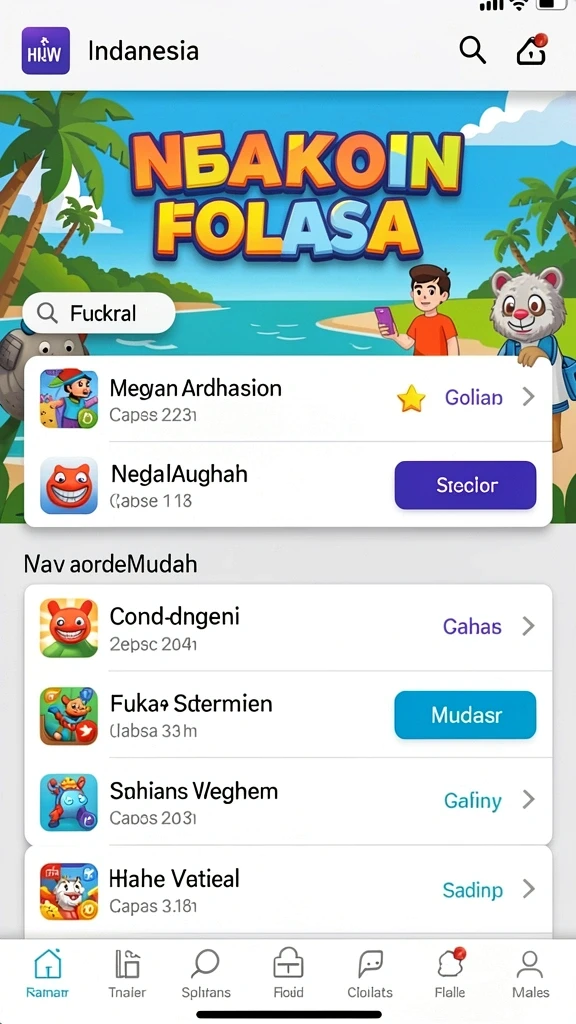Open the search magnifier in top bar
The height and width of the screenshot is (1024, 576).
[x=472, y=50]
